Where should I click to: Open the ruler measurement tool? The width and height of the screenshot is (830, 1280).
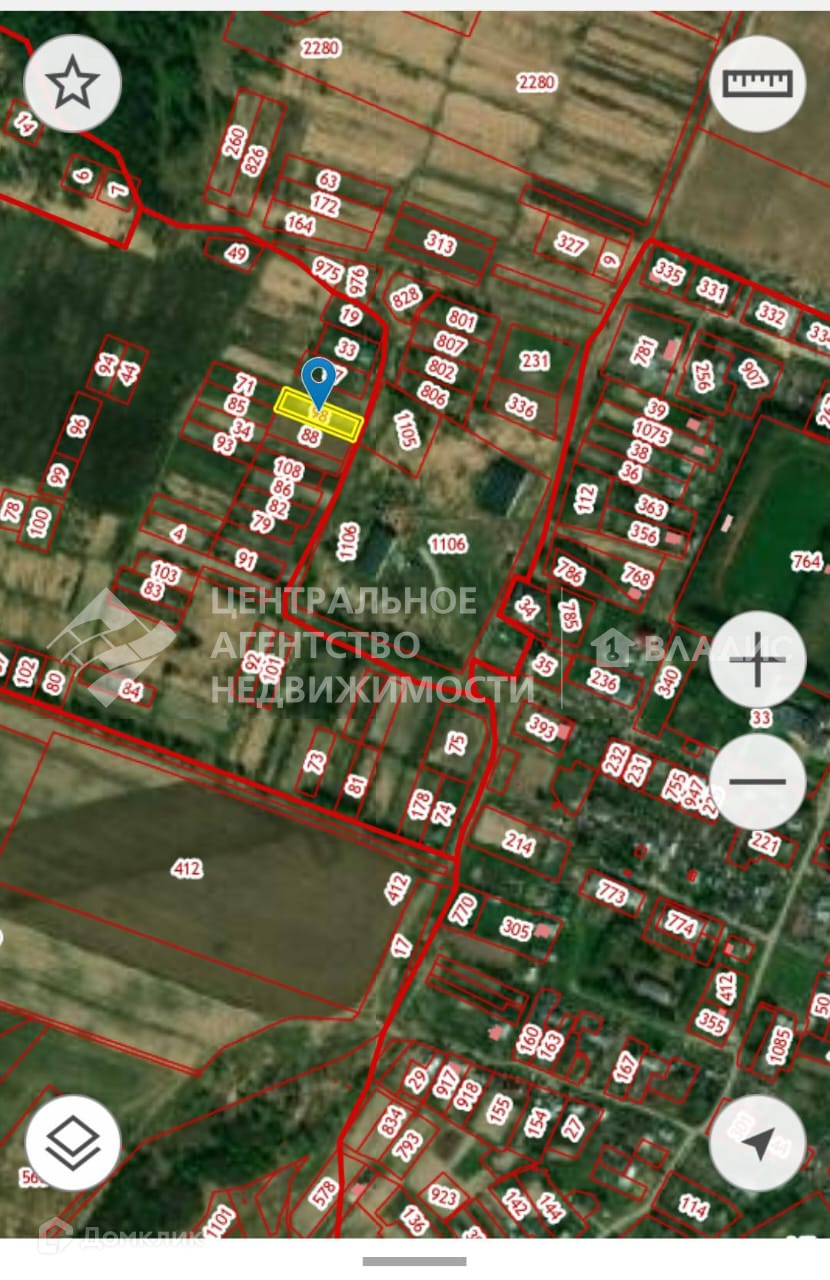[x=758, y=83]
